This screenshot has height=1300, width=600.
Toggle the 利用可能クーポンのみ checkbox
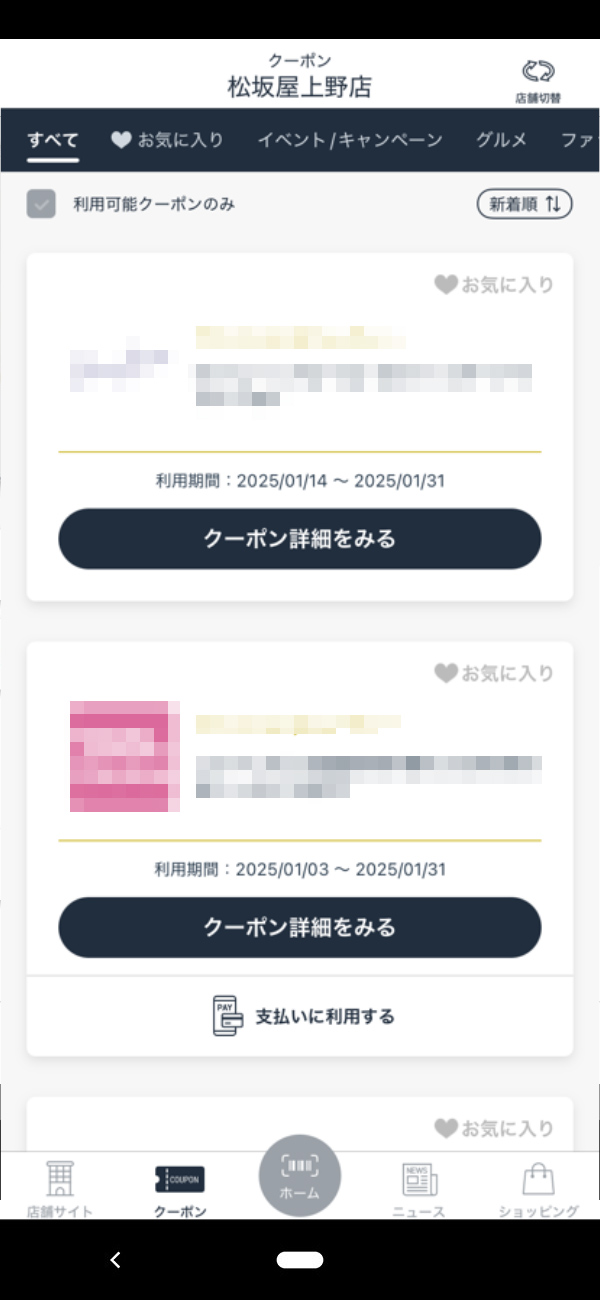click(x=41, y=204)
